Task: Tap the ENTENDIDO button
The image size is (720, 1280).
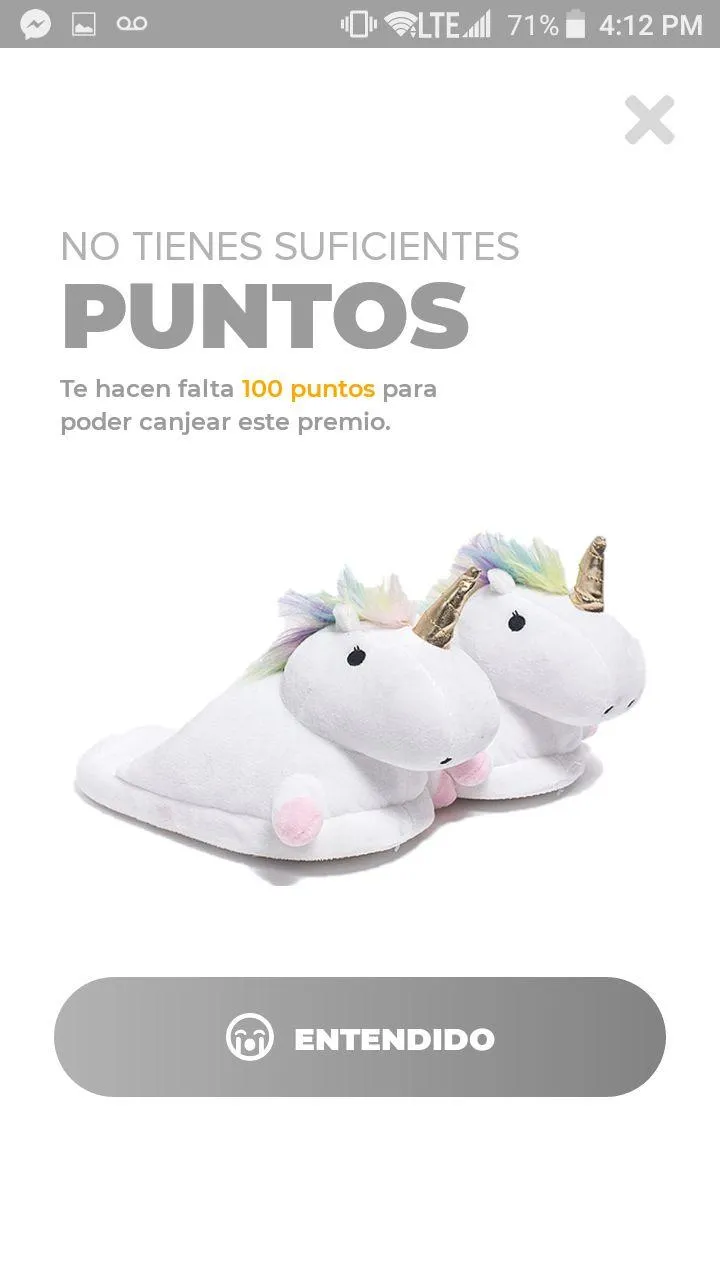Action: (360, 1037)
